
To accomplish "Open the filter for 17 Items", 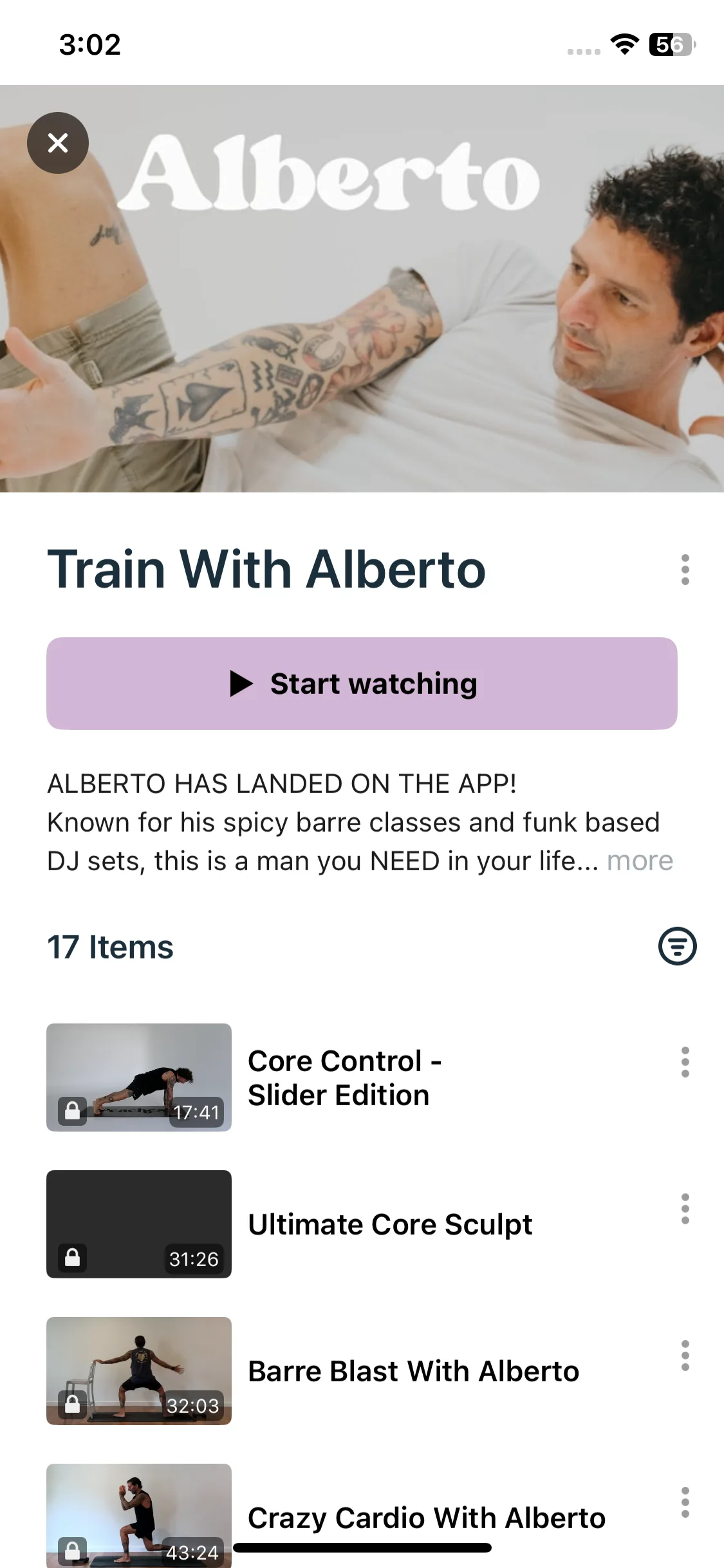I will [x=677, y=946].
